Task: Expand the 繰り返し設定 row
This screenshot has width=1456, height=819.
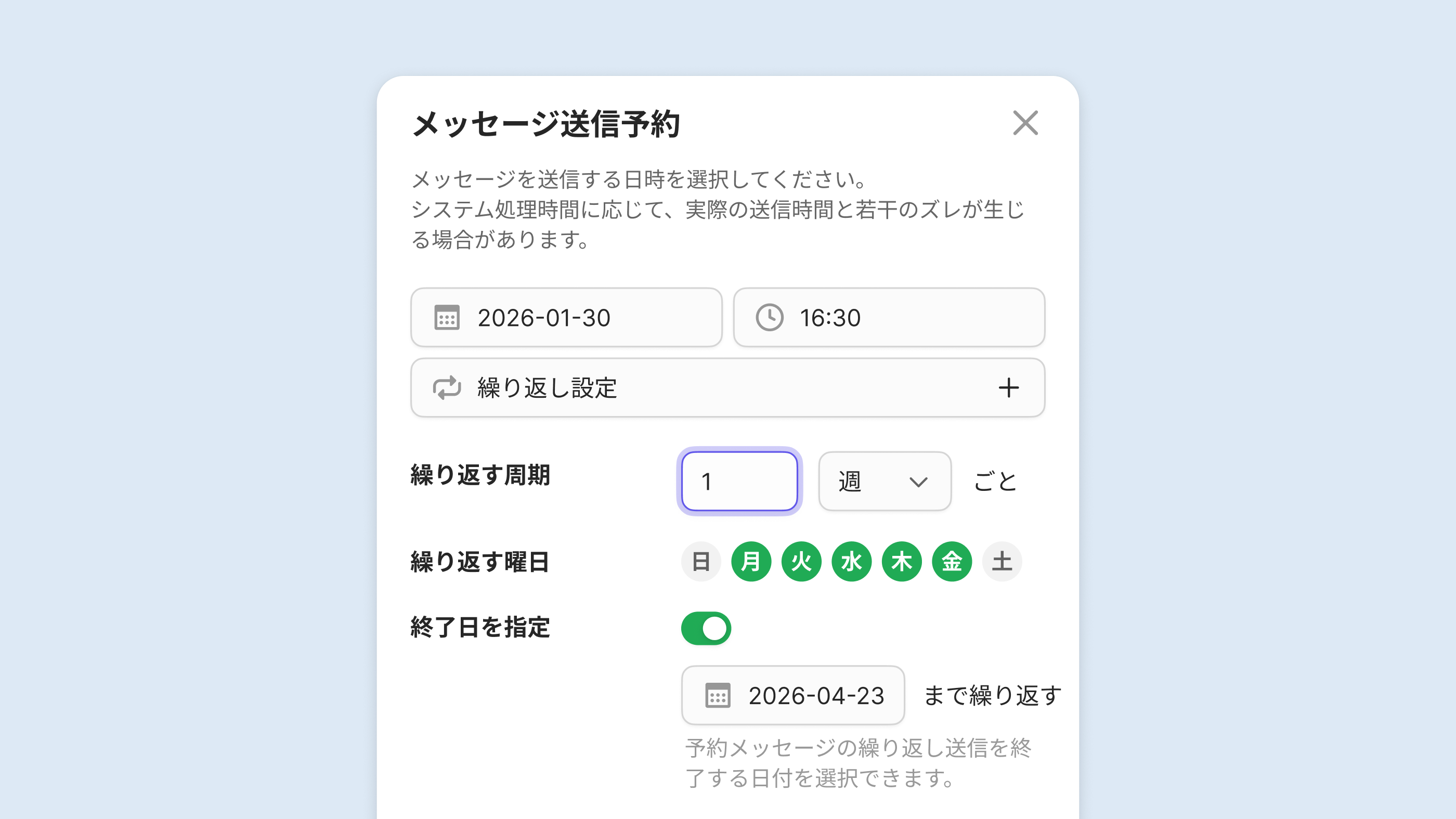Action: coord(727,388)
